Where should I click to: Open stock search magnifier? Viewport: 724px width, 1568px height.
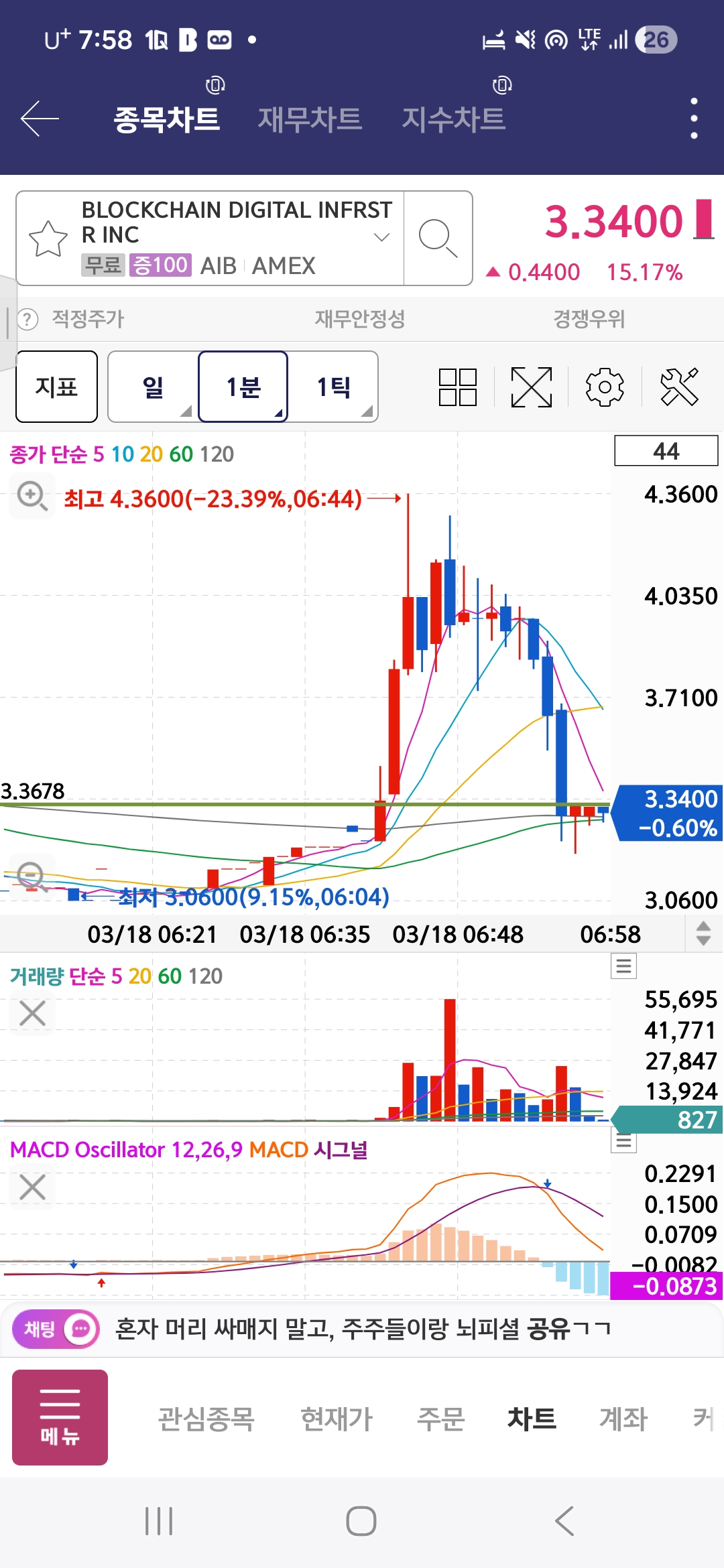[438, 239]
